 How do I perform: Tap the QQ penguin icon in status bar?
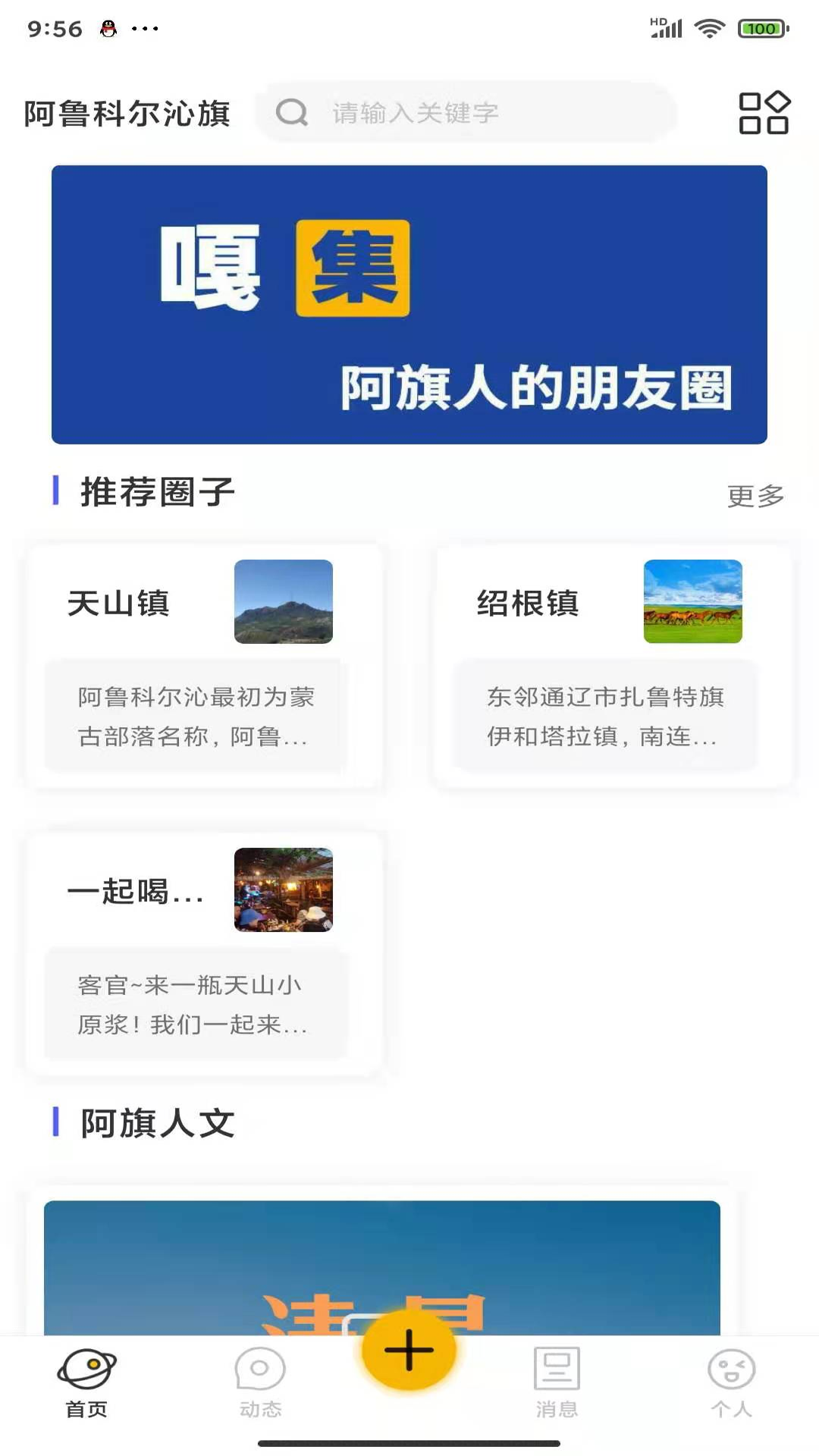coord(108,27)
